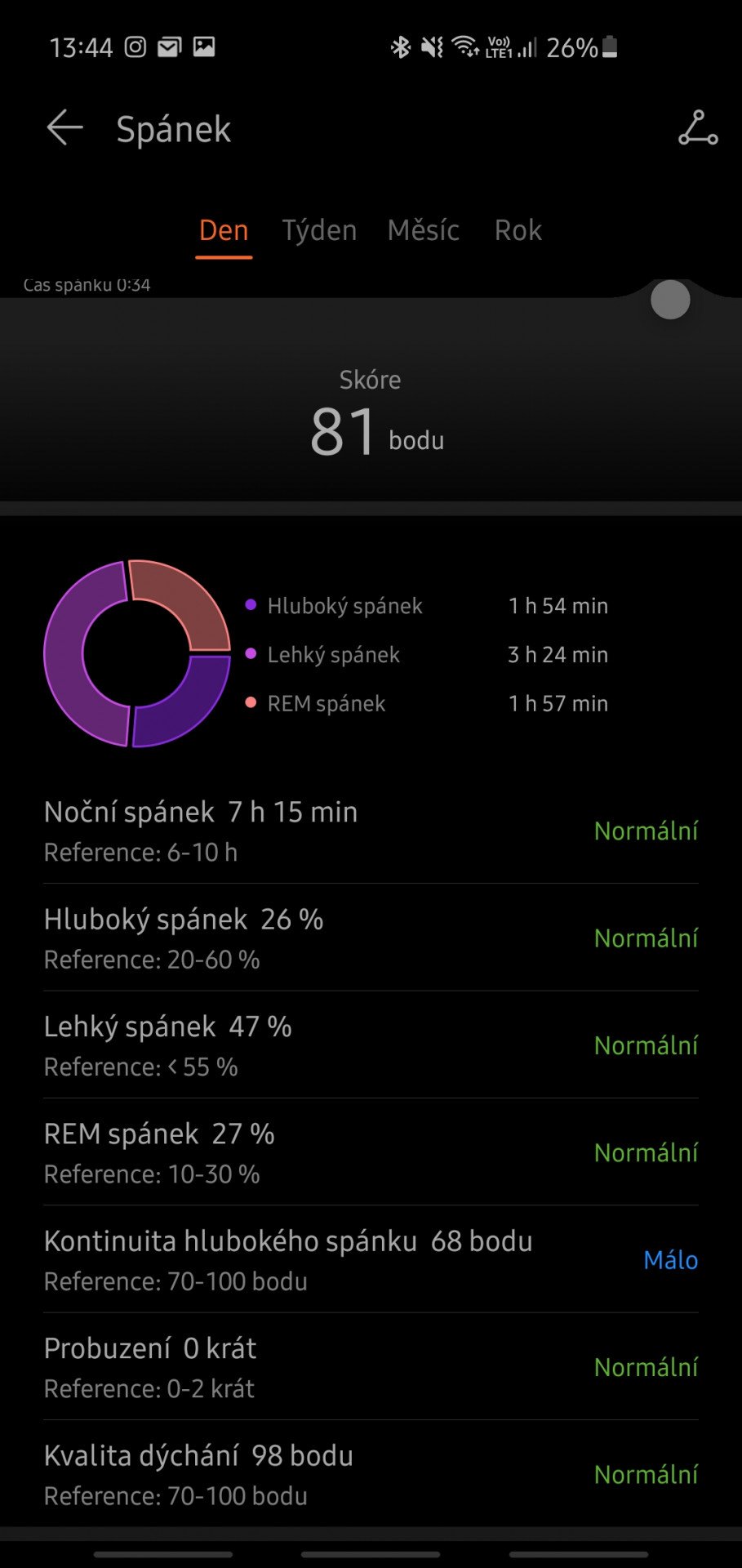
Task: Switch to the Rok tab
Action: coord(518,230)
